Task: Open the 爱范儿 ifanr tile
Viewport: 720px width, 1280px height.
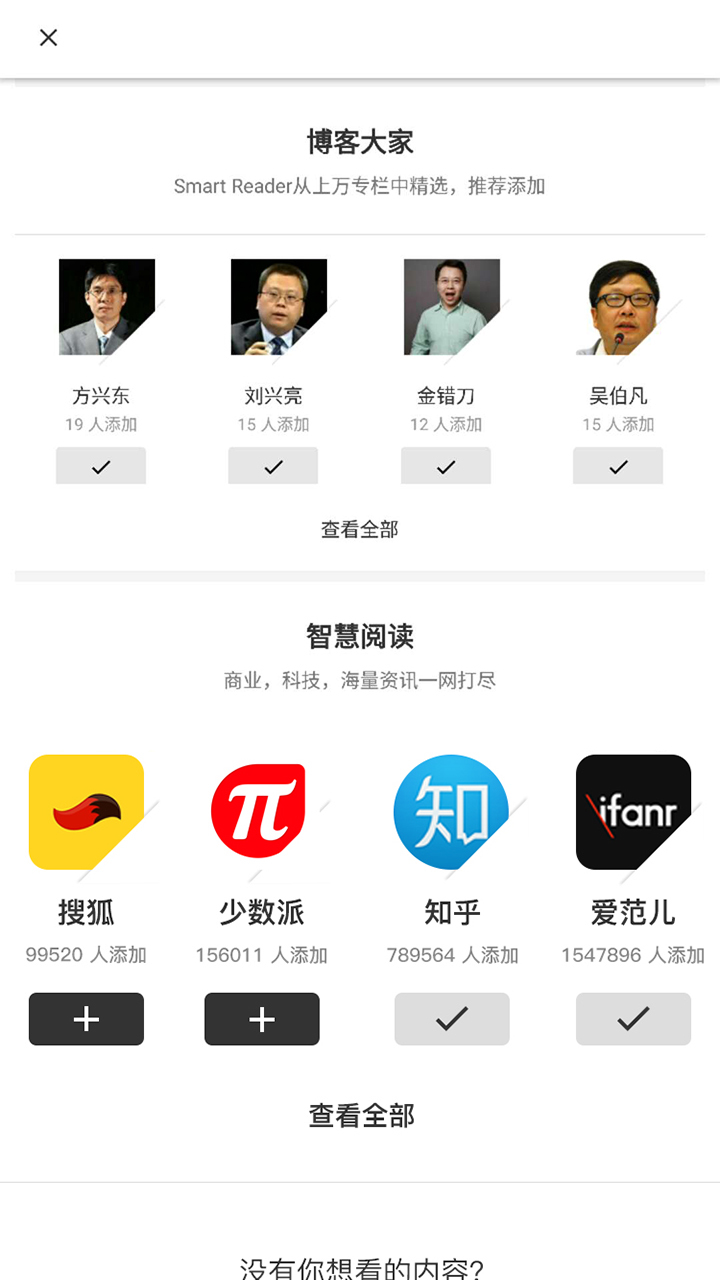Action: point(633,812)
